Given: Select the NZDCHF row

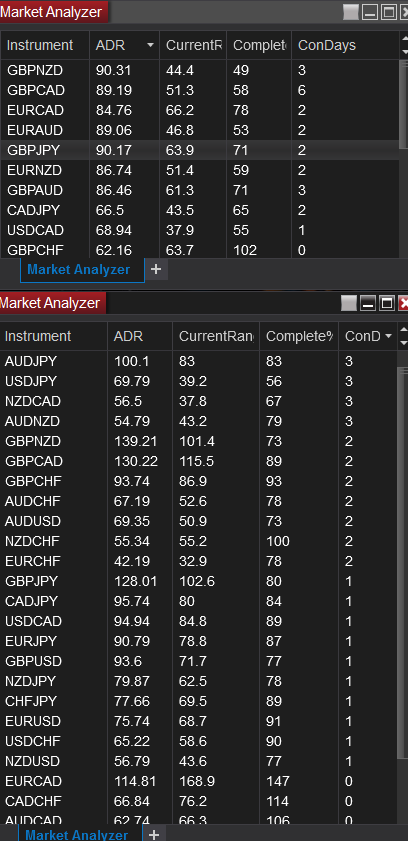Looking at the screenshot, I should (198, 541).
